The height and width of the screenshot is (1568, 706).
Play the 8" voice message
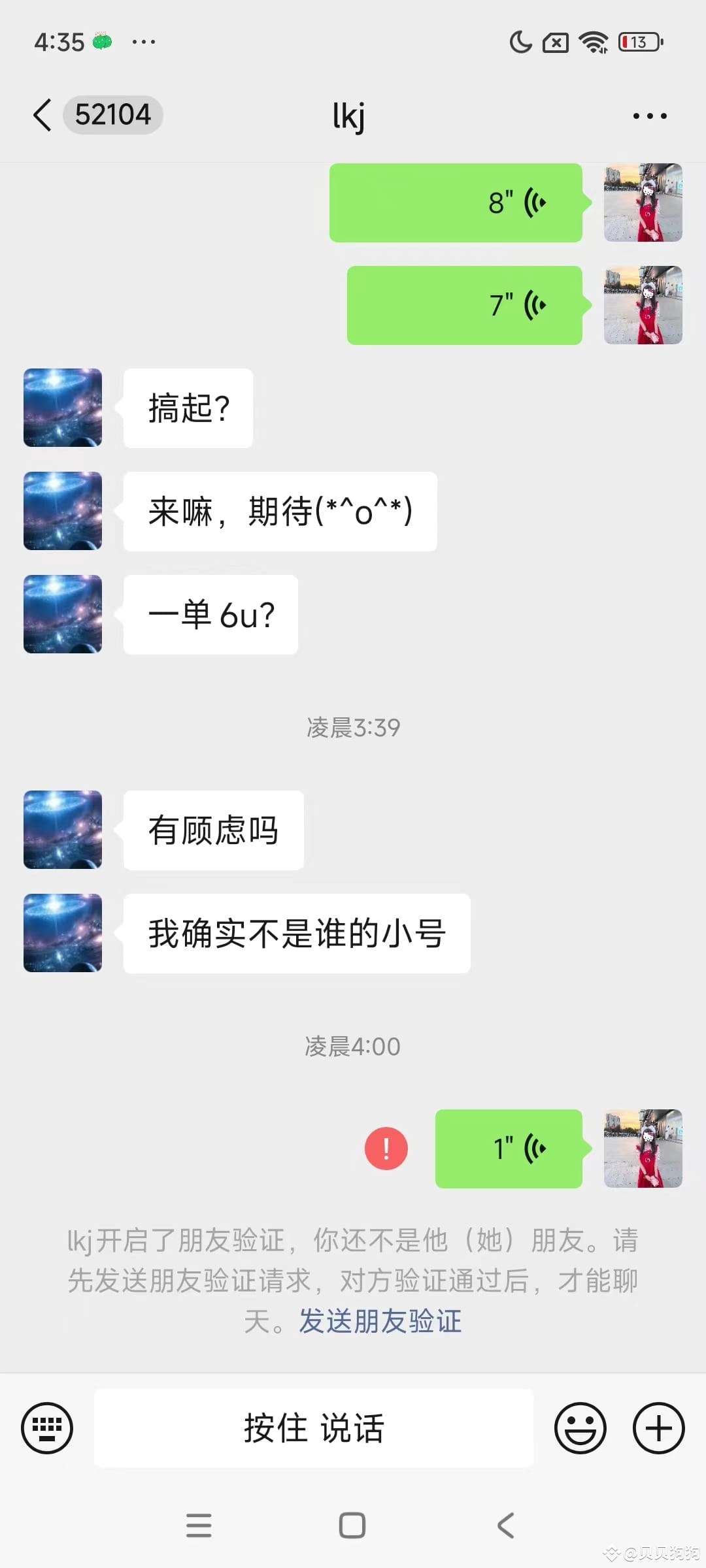click(455, 203)
